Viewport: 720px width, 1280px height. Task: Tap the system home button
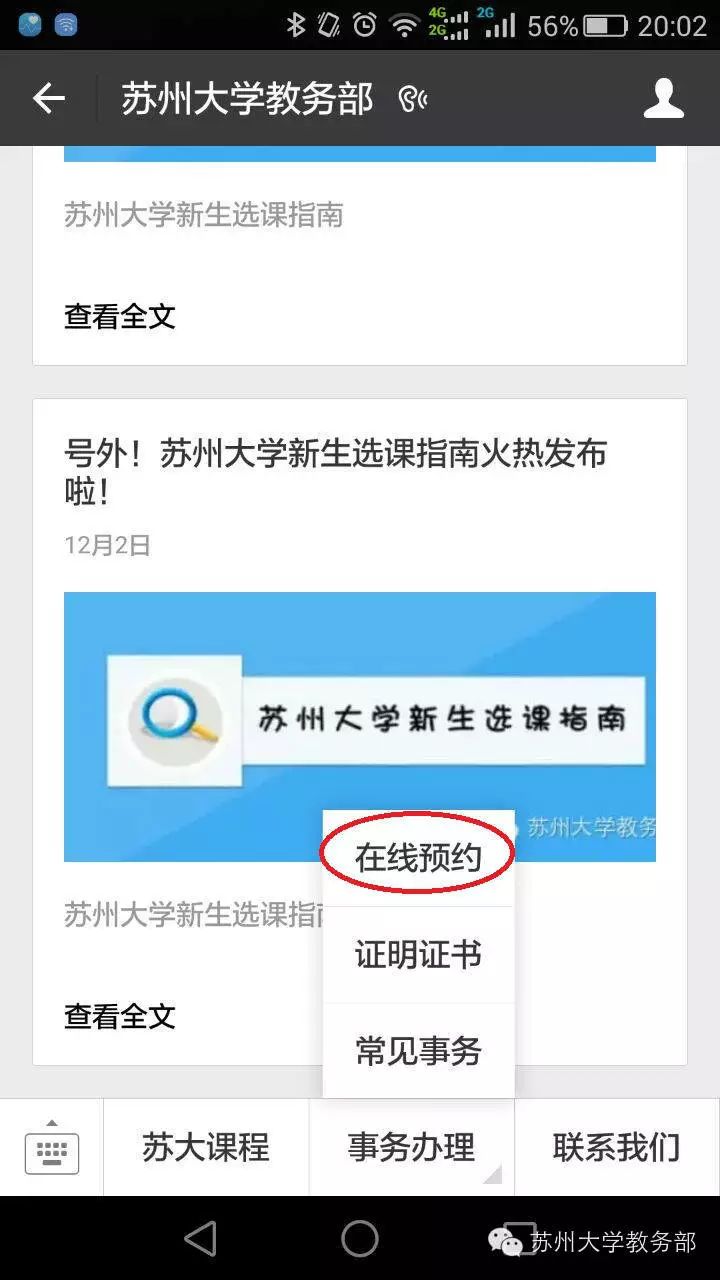[x=360, y=1239]
